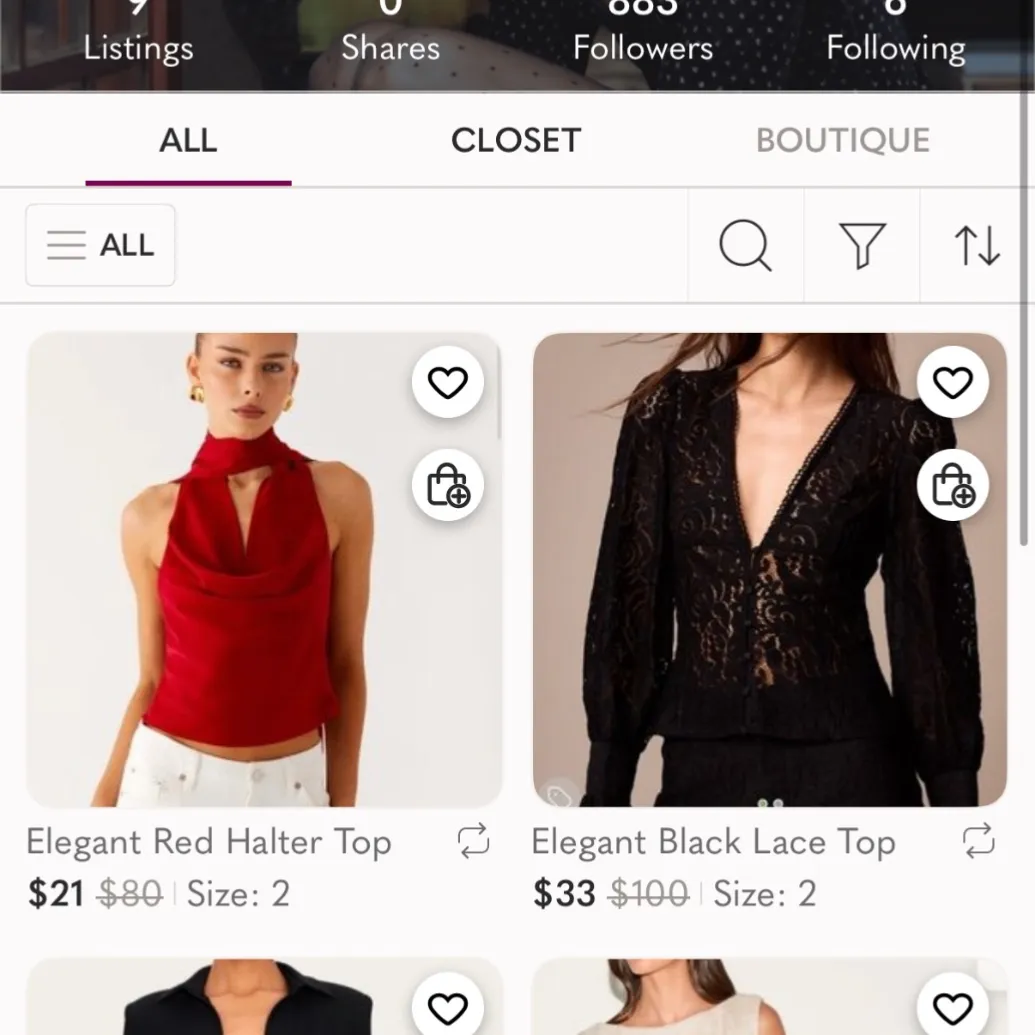Share the Elegant Black Lace Top

coord(978,842)
